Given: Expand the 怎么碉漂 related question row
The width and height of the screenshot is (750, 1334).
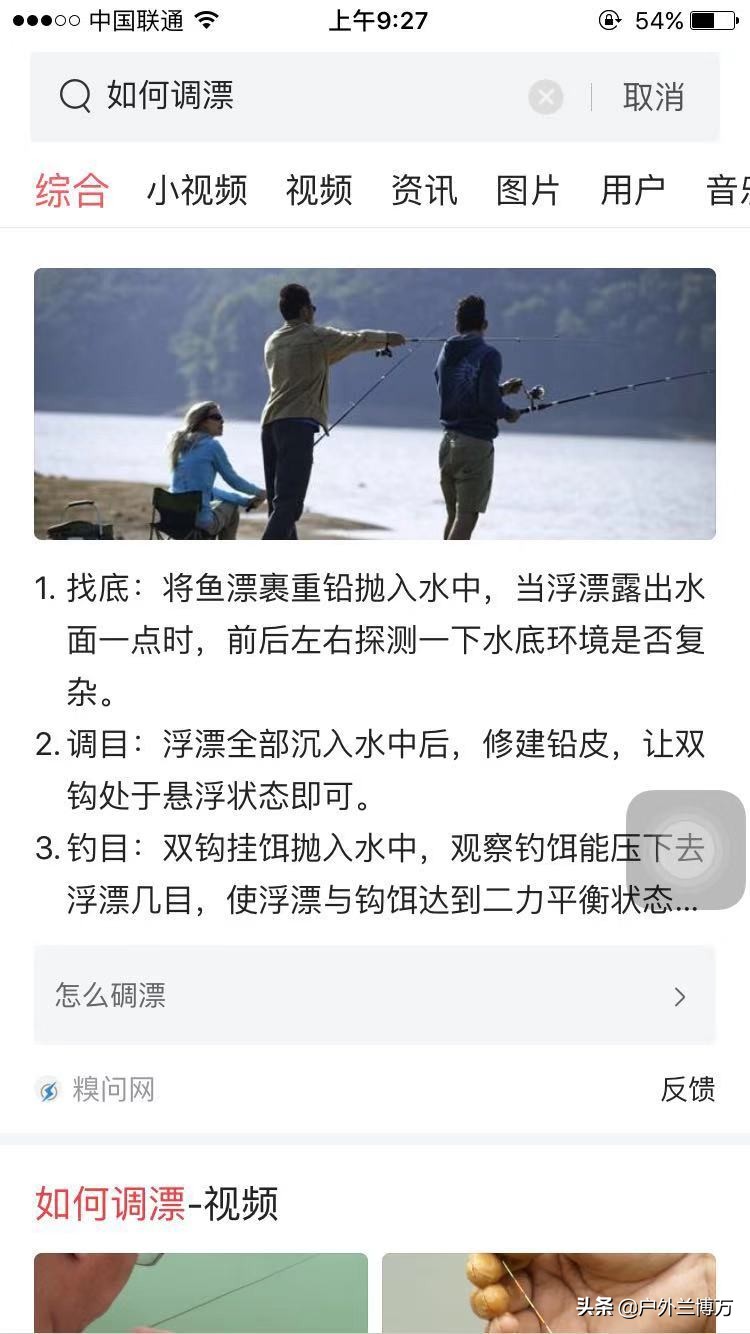Looking at the screenshot, I should [375, 996].
